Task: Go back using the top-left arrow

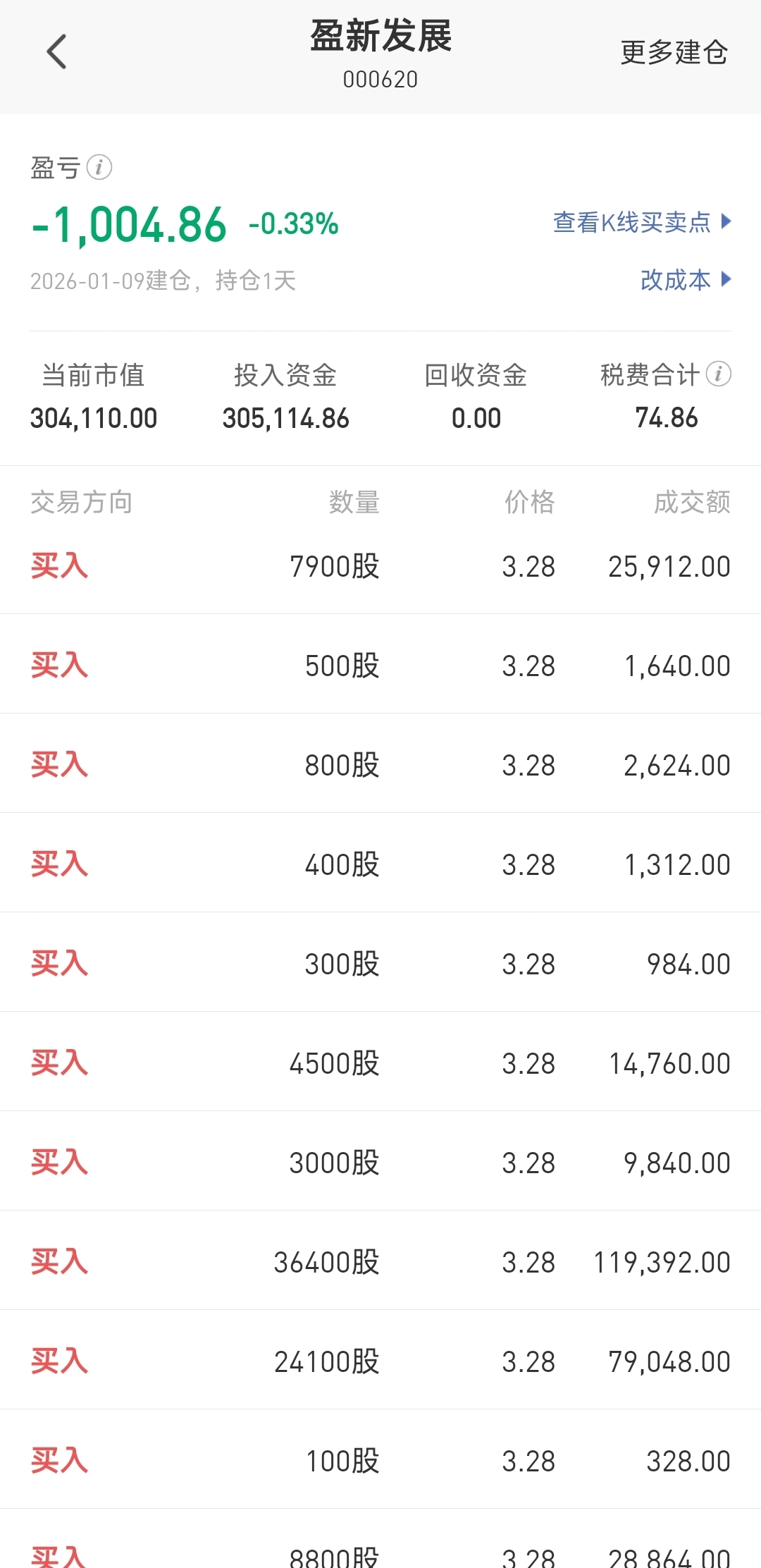Action: pyautogui.click(x=56, y=52)
